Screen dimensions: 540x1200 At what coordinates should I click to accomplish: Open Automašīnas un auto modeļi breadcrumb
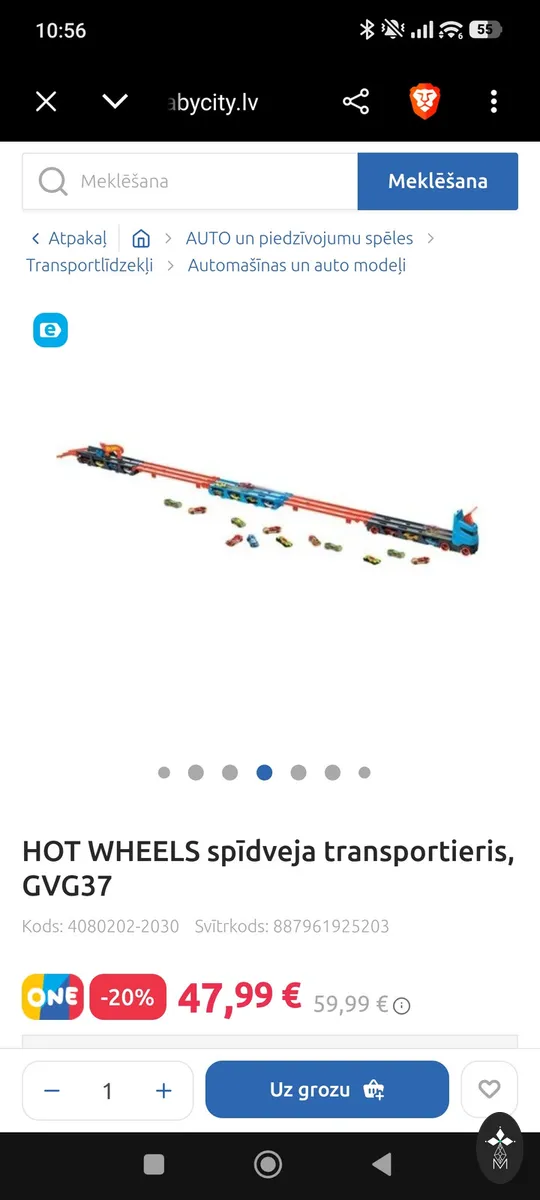click(297, 265)
